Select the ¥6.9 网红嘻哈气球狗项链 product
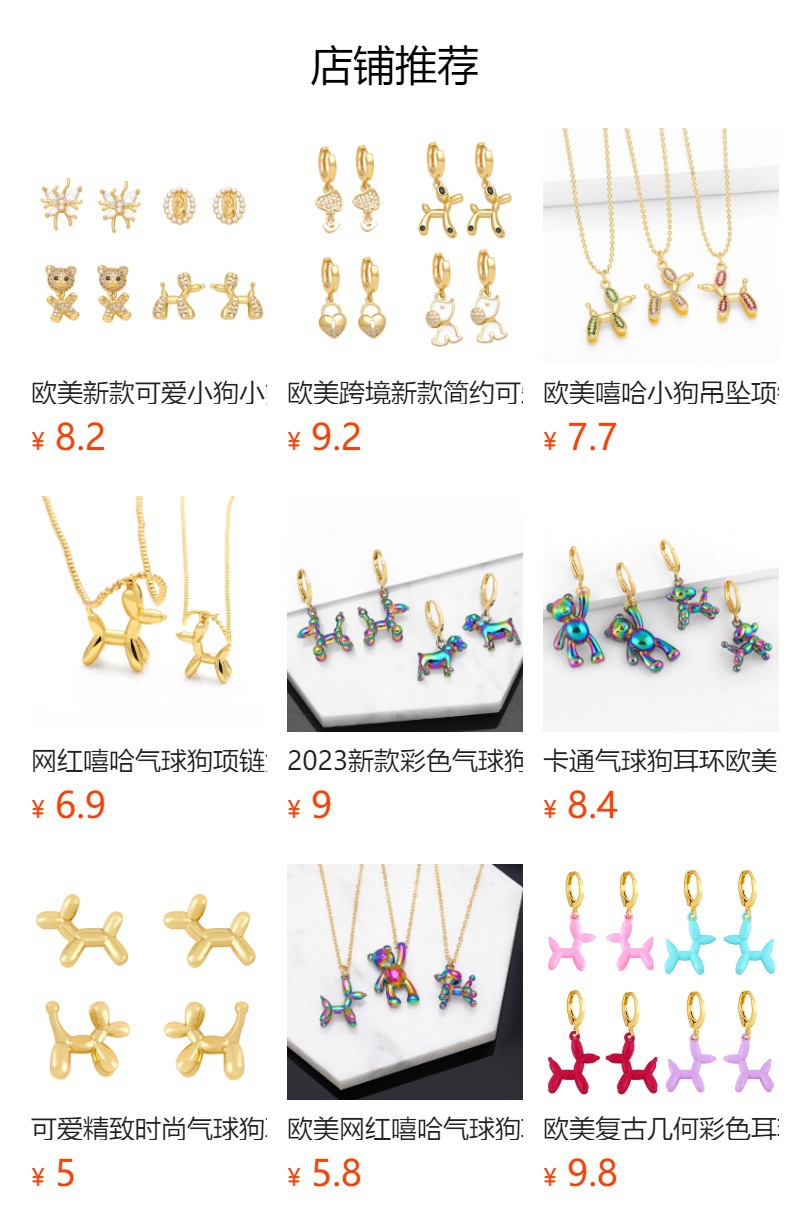Screen dimensions: 790x1232 point(148,614)
